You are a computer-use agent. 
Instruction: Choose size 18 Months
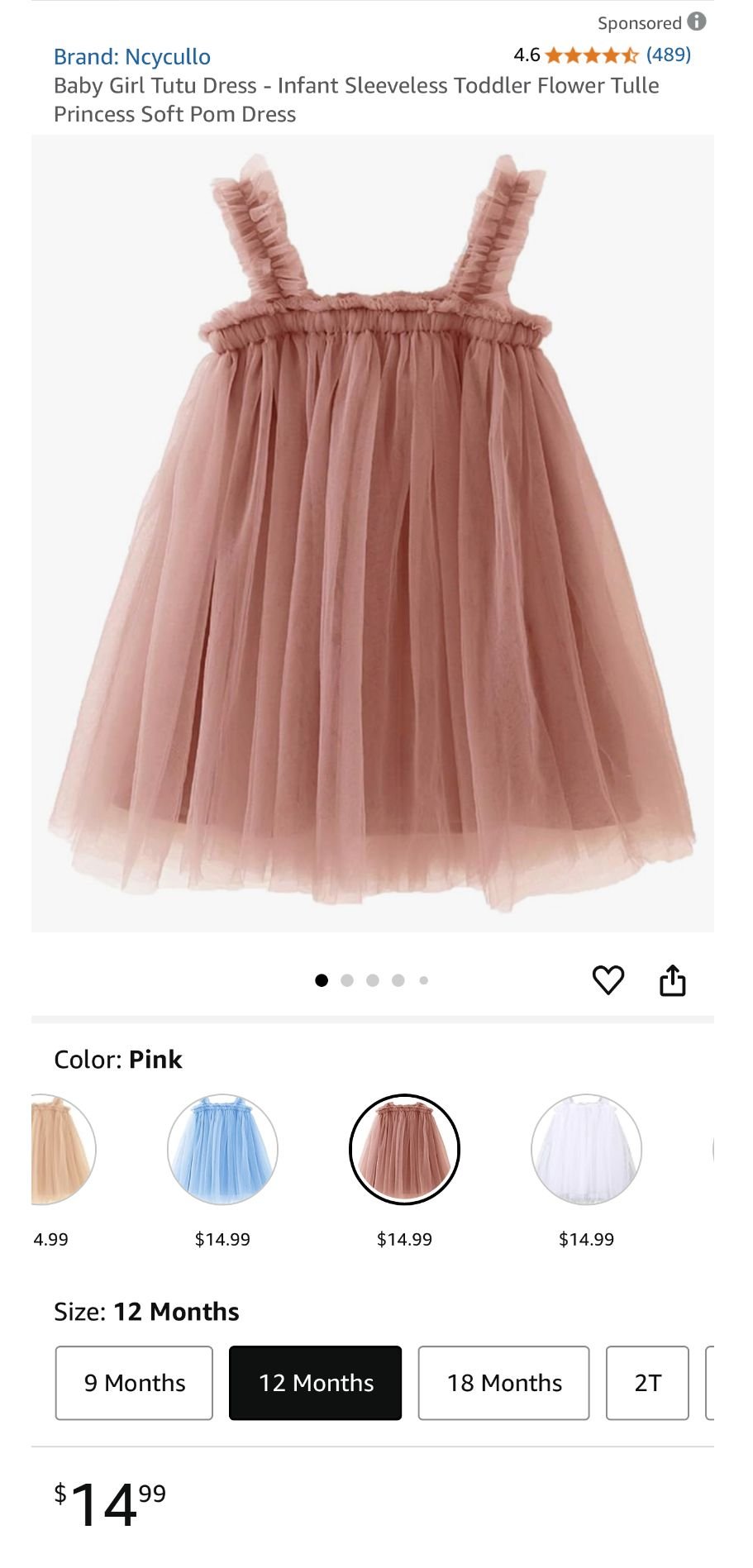(503, 1383)
